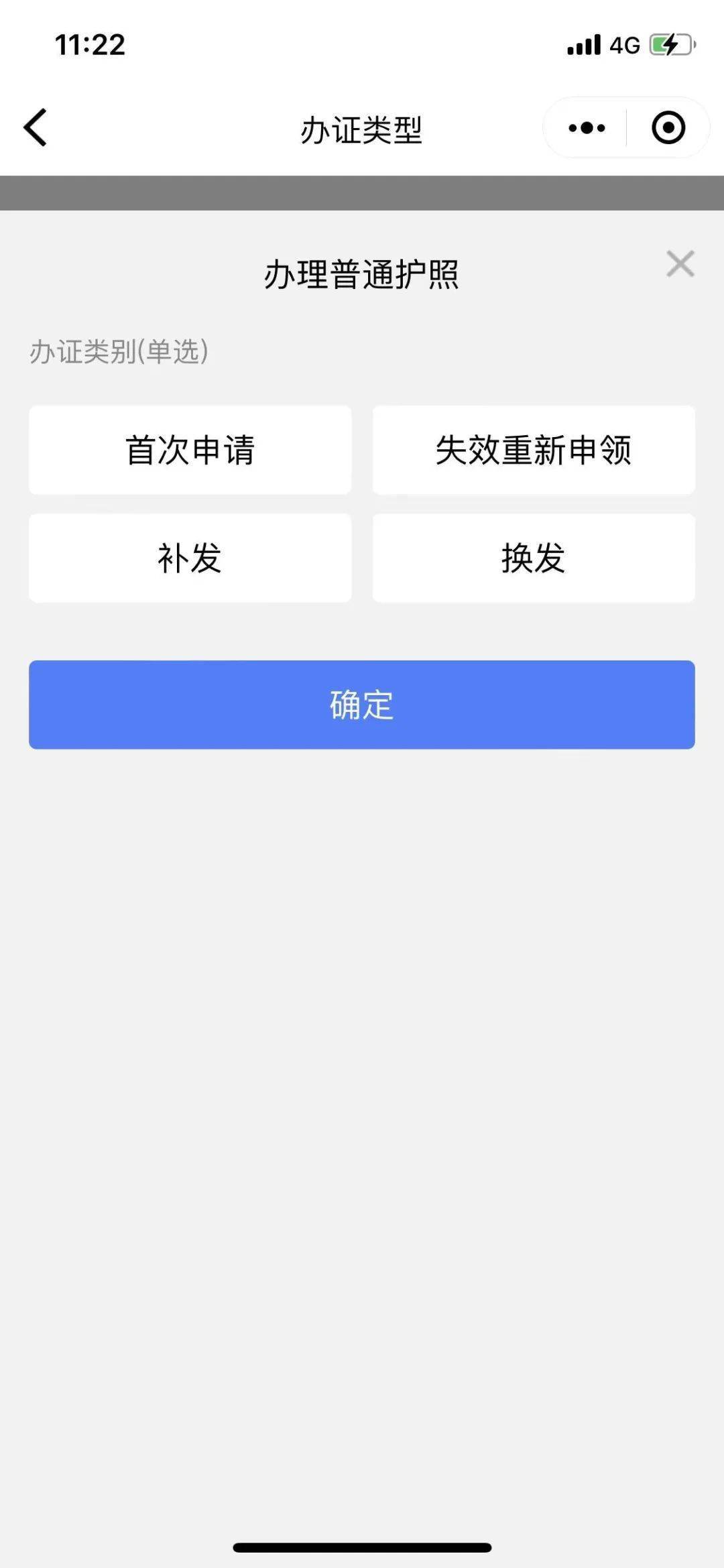This screenshot has height=1568, width=724.
Task: Choose the 换发 renewal option
Action: 534,557
